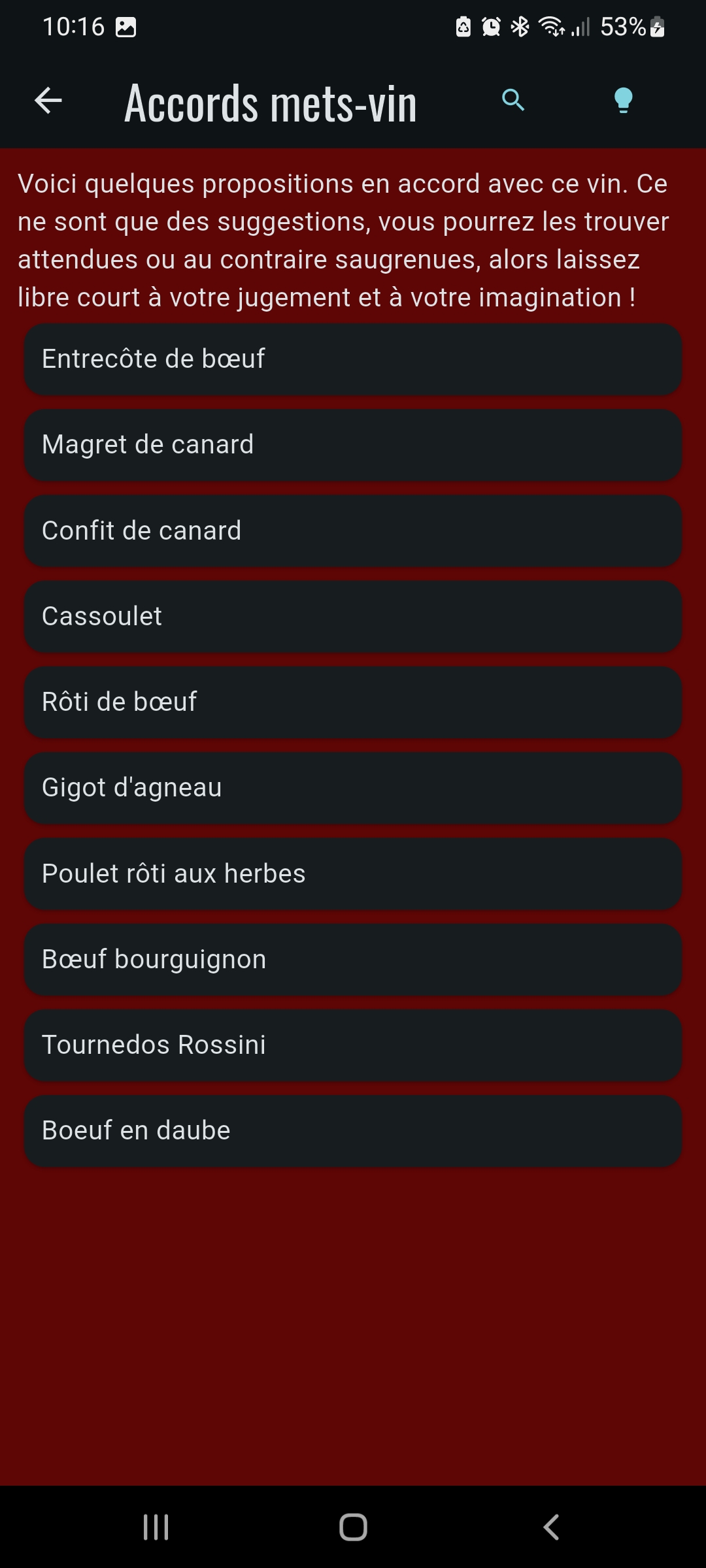Select Tournedos Rossini
Image resolution: width=706 pixels, height=1568 pixels.
pos(353,1045)
